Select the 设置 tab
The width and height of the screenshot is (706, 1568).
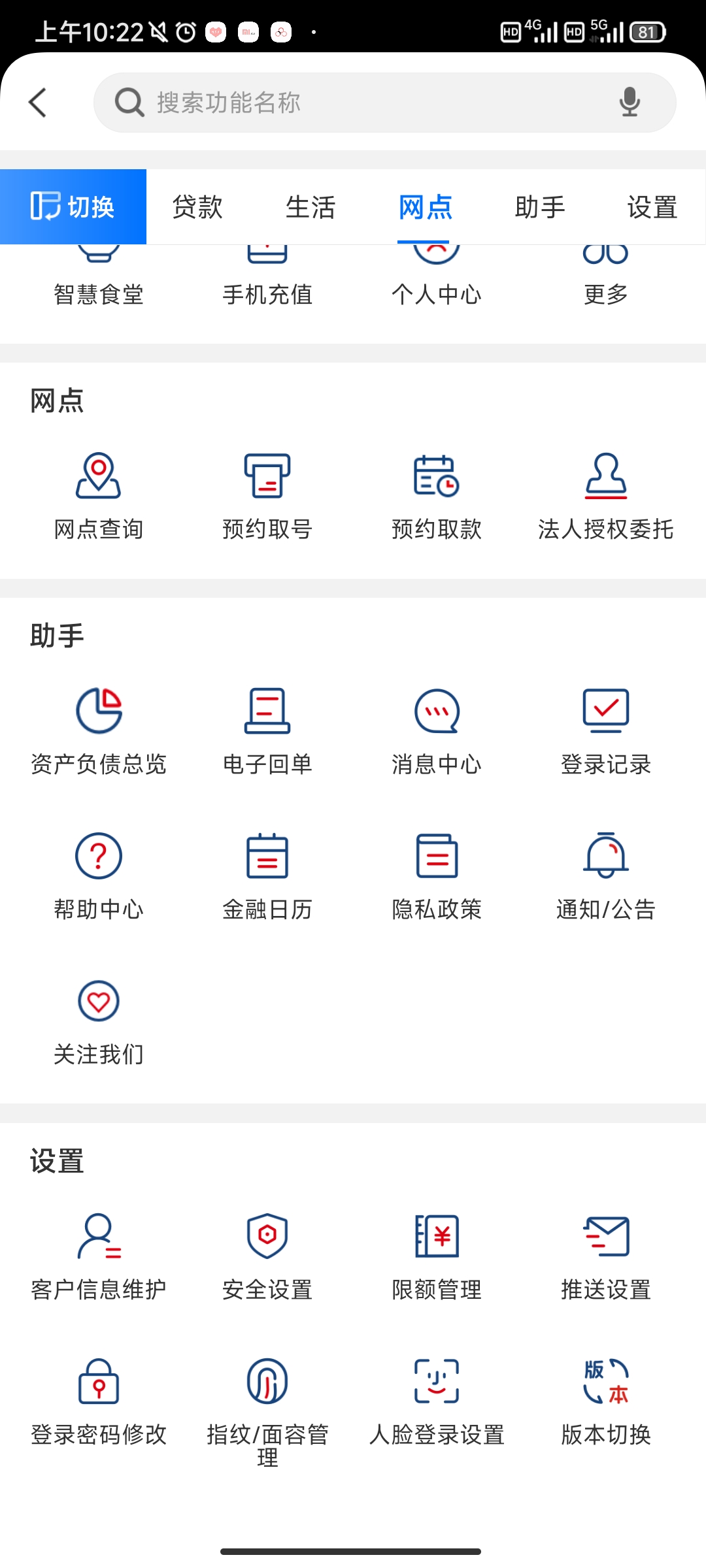tap(652, 207)
